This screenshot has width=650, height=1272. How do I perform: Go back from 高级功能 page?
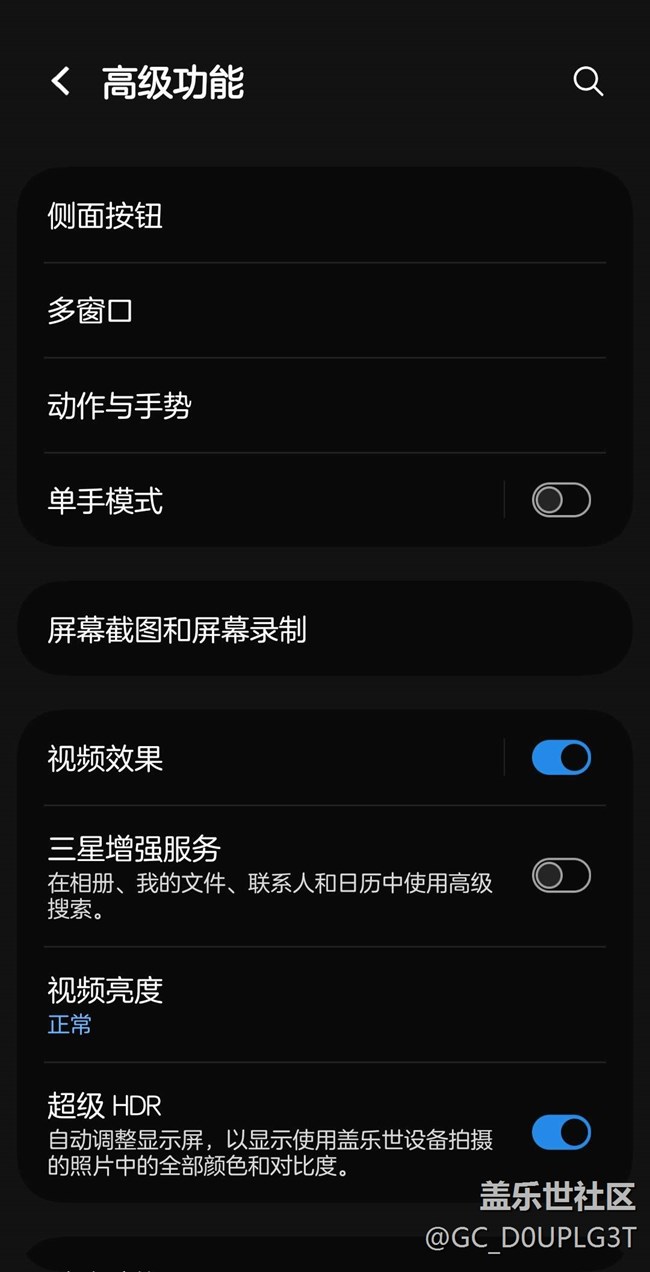[61, 82]
